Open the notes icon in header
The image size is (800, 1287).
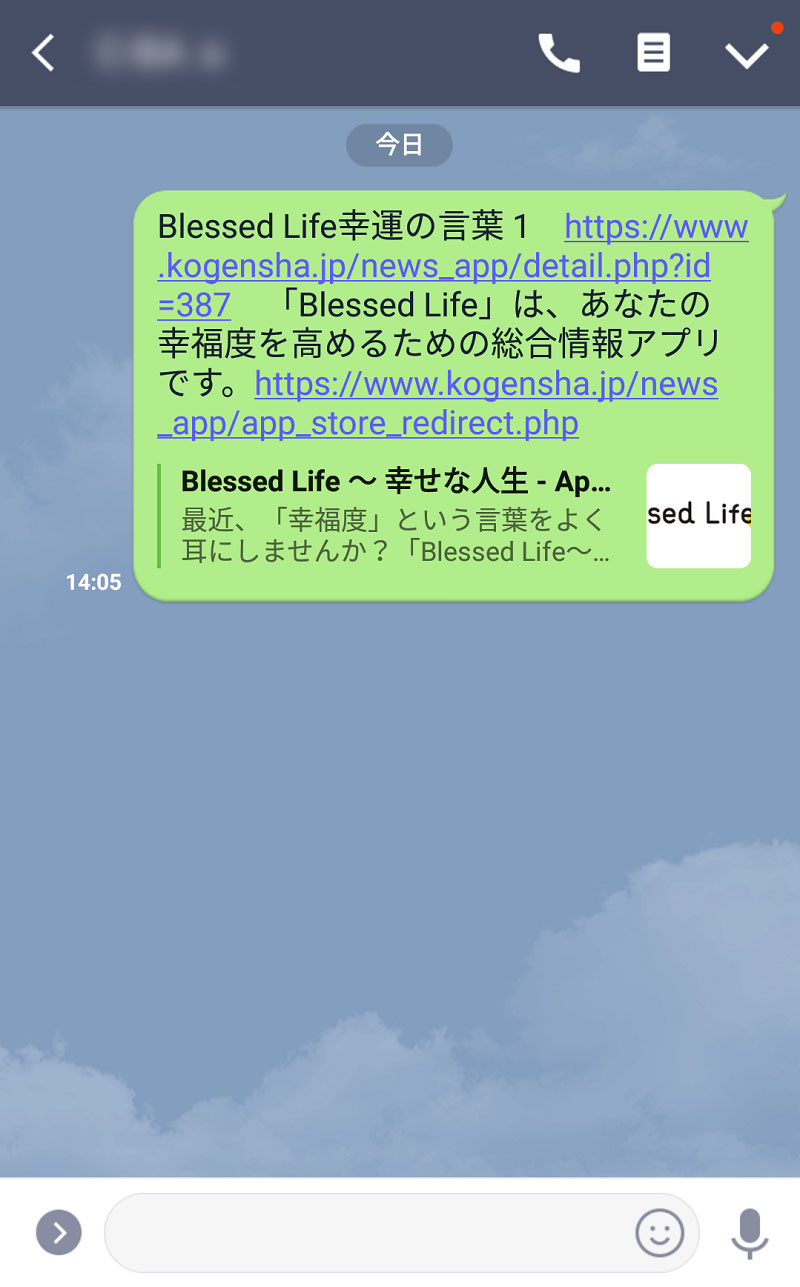tap(654, 53)
